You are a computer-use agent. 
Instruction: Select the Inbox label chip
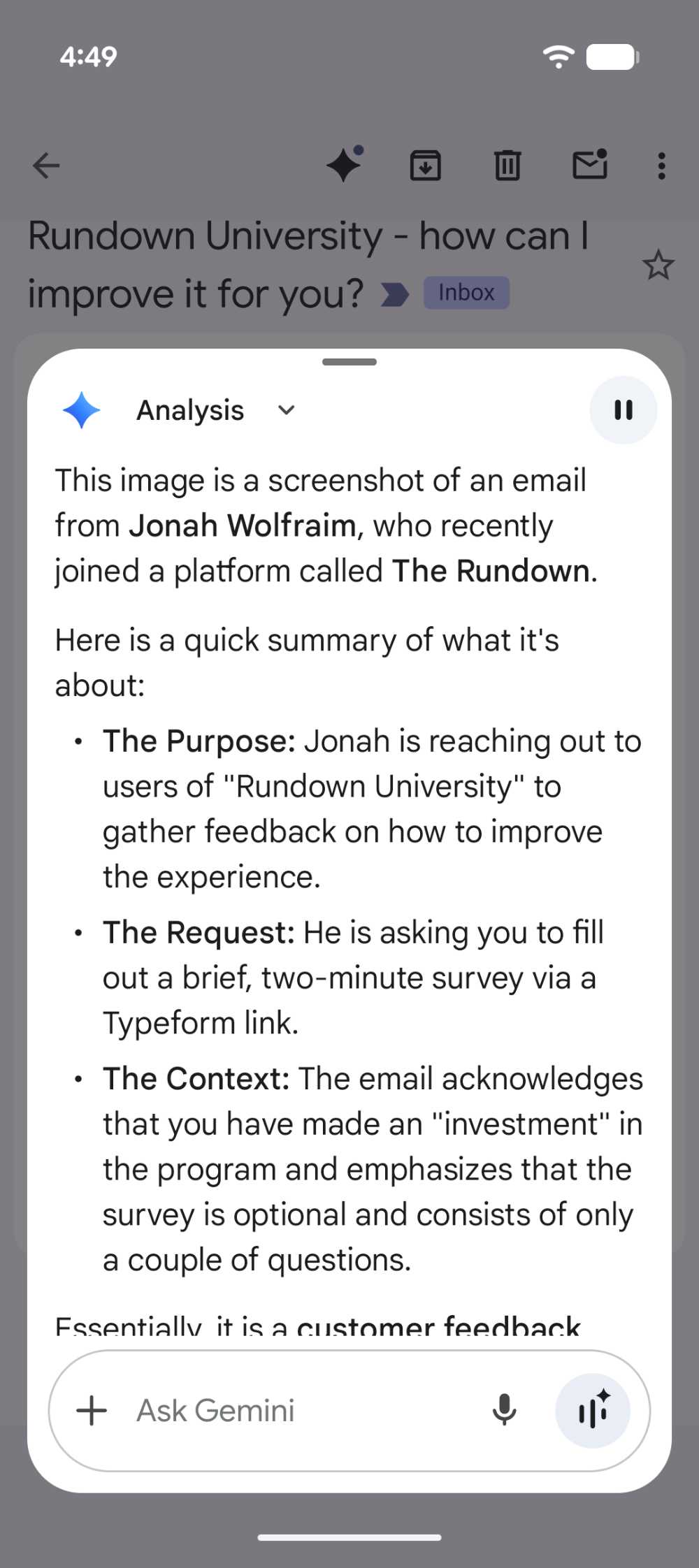click(465, 292)
